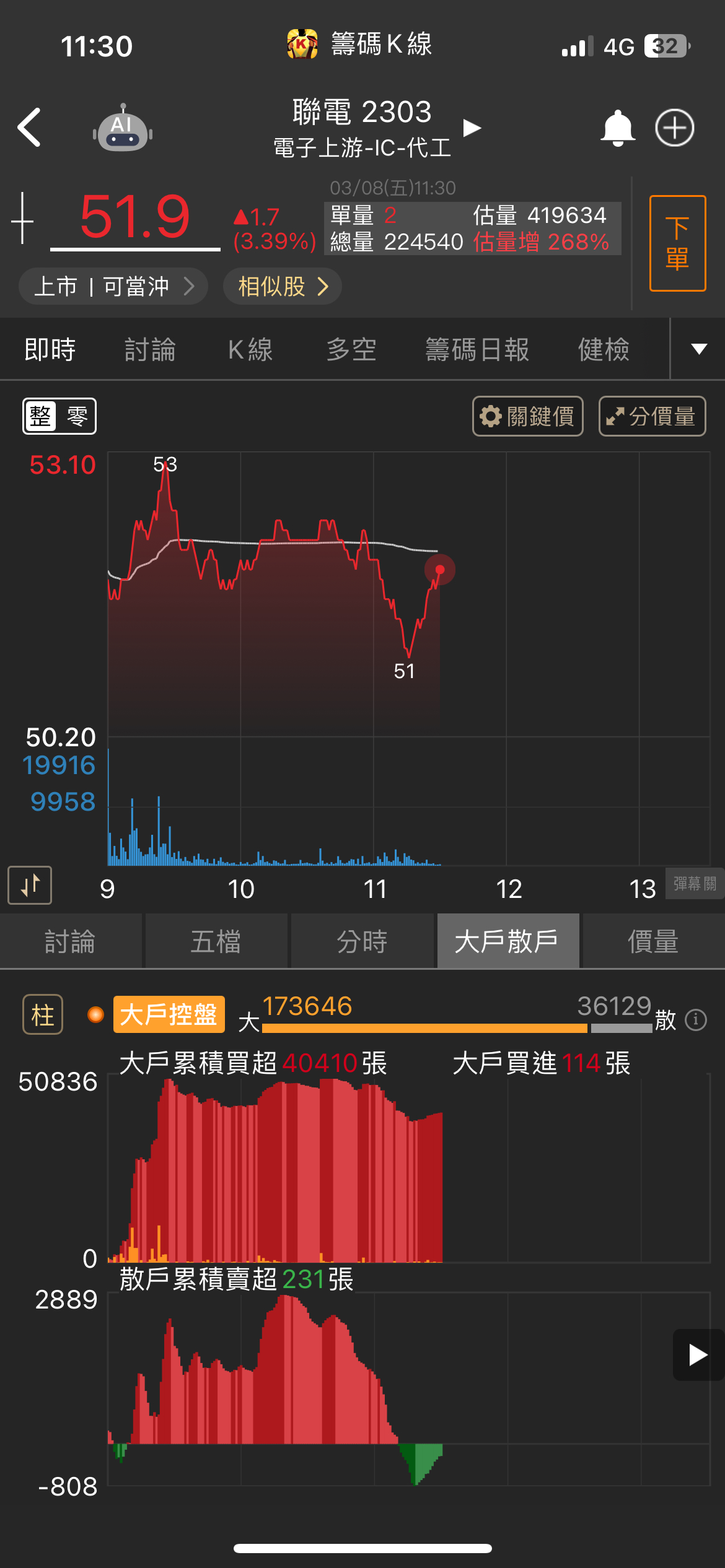Expand the tab list dropdown arrow
This screenshot has width=725, height=1568.
click(699, 349)
